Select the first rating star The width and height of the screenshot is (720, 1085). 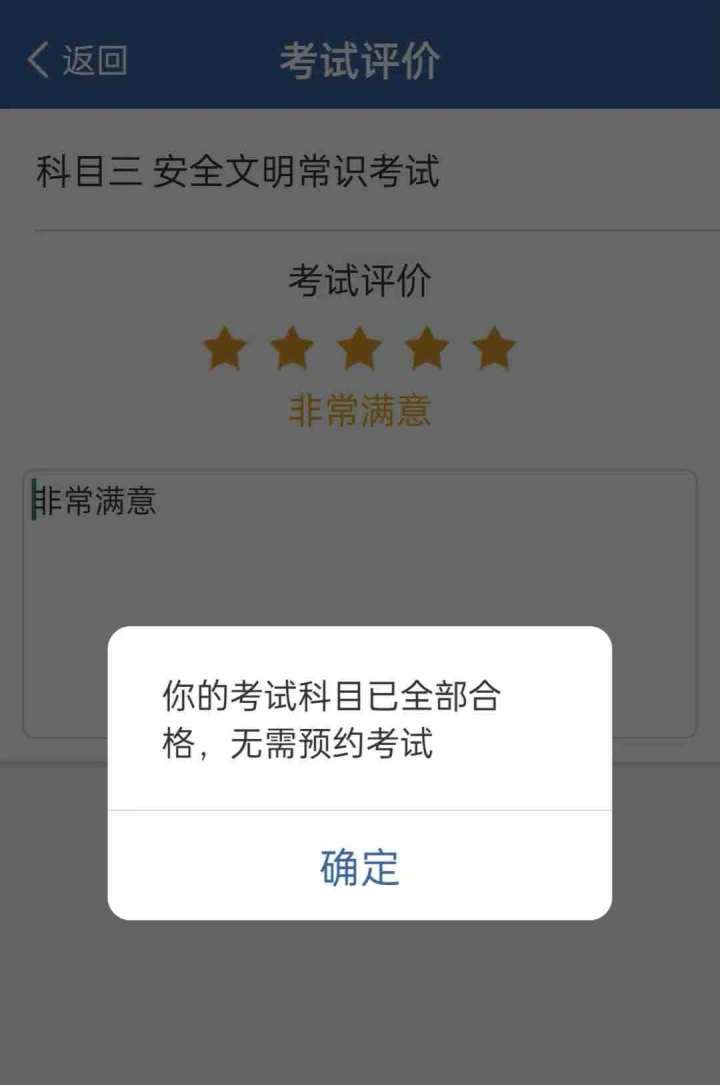(224, 350)
